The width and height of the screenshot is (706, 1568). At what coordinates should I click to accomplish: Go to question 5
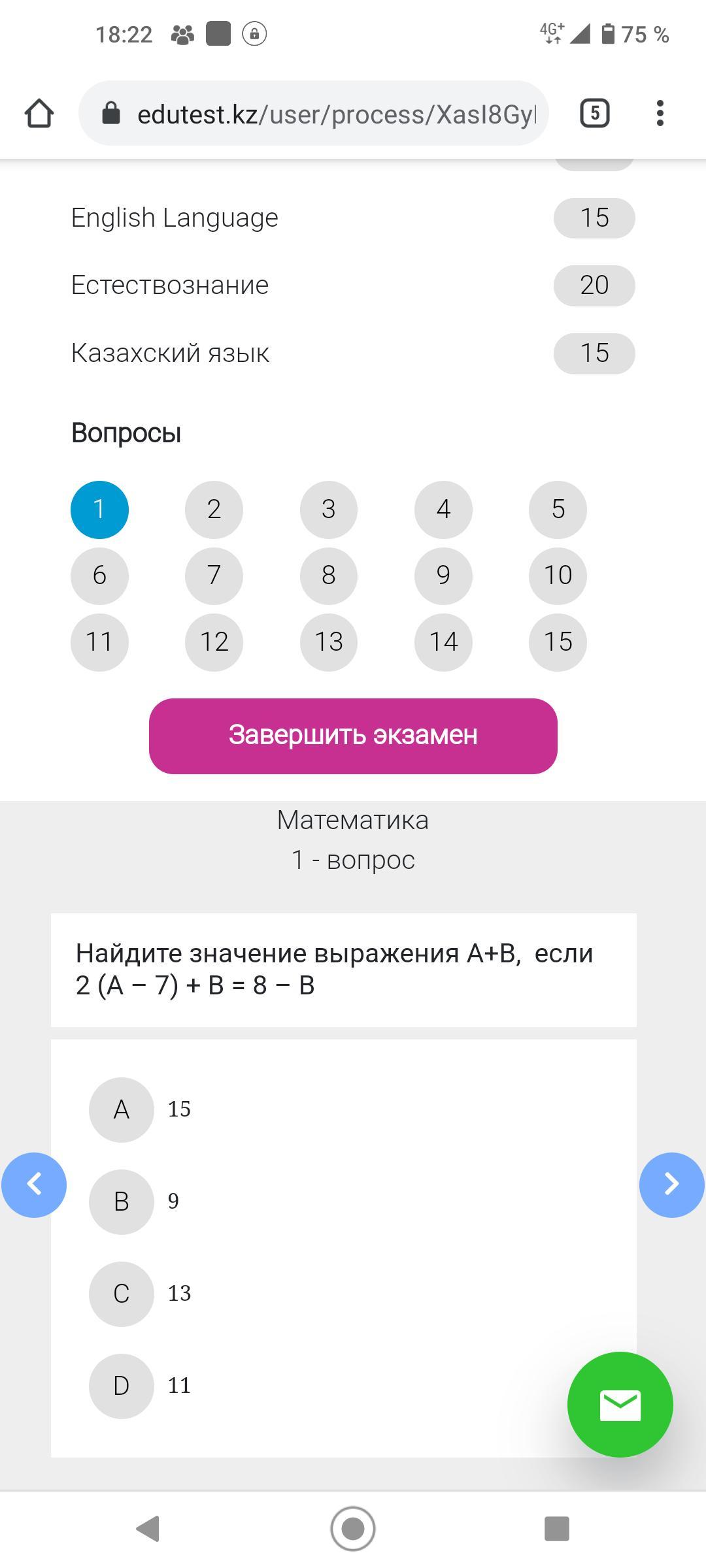point(558,510)
